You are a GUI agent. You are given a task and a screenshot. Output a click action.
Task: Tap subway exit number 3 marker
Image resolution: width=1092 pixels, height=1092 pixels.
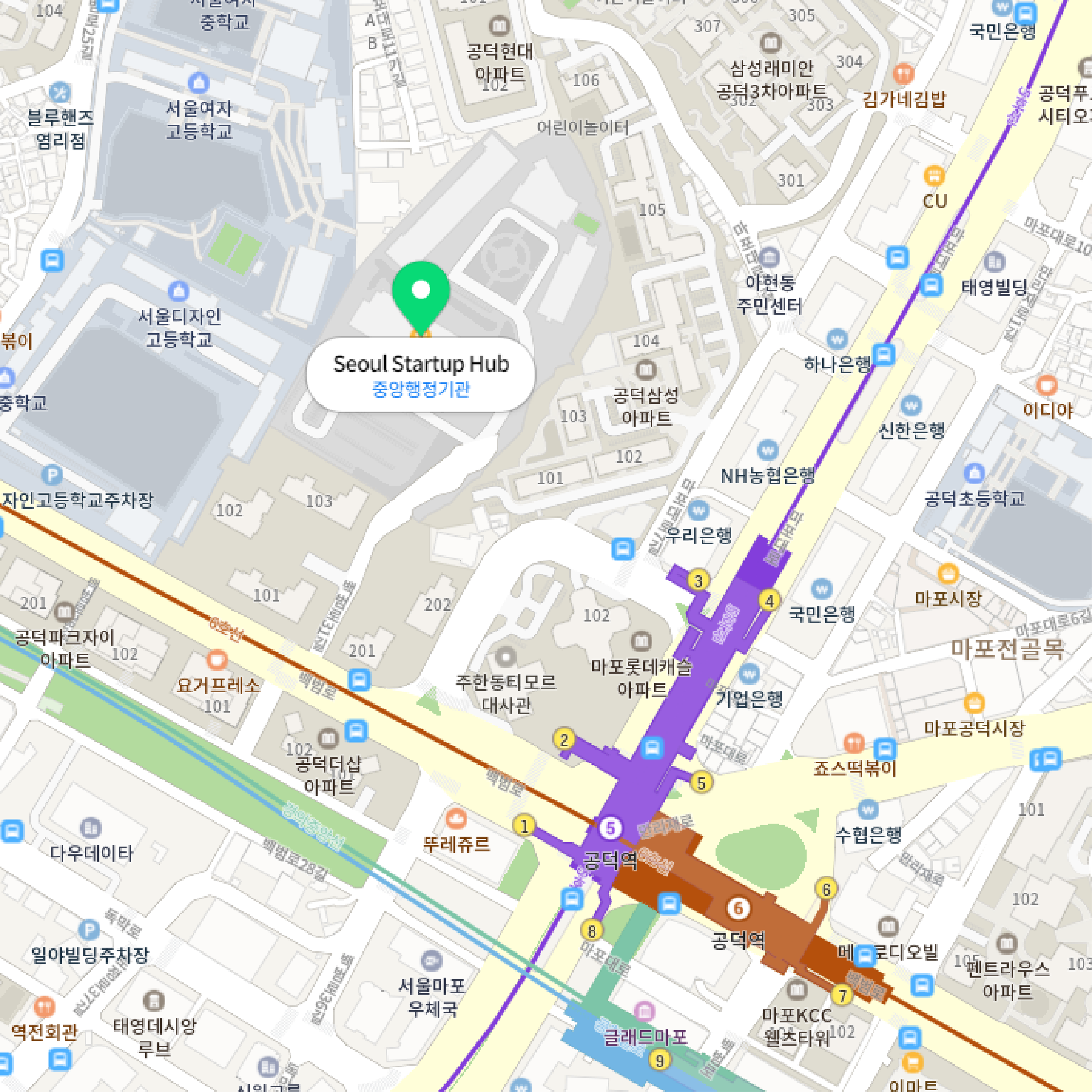pyautogui.click(x=699, y=580)
